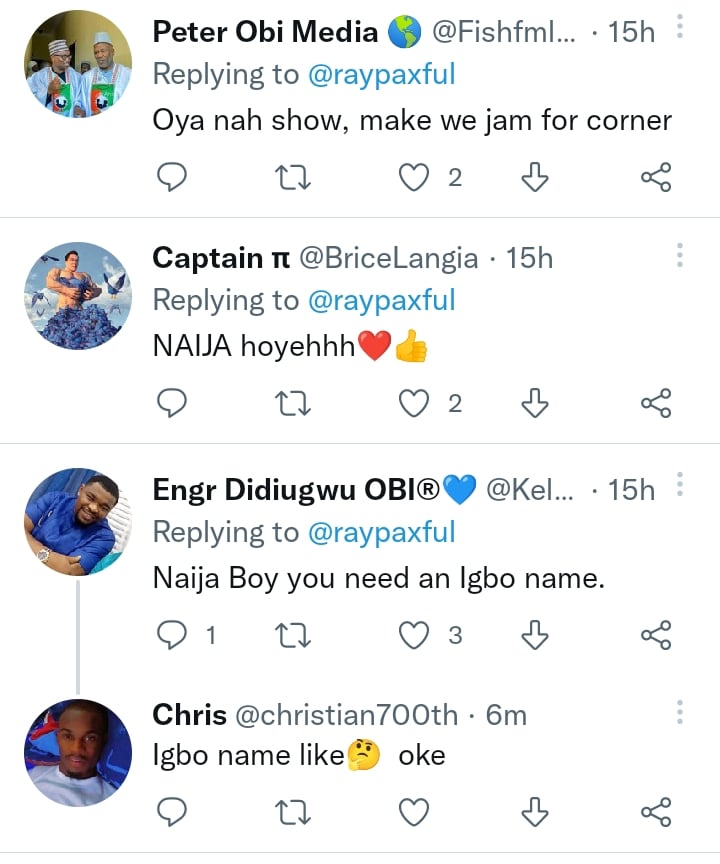Viewport: 720px width, 864px height.
Task: View Engr Didiugwu OBI's profile photo
Action: coord(78,522)
